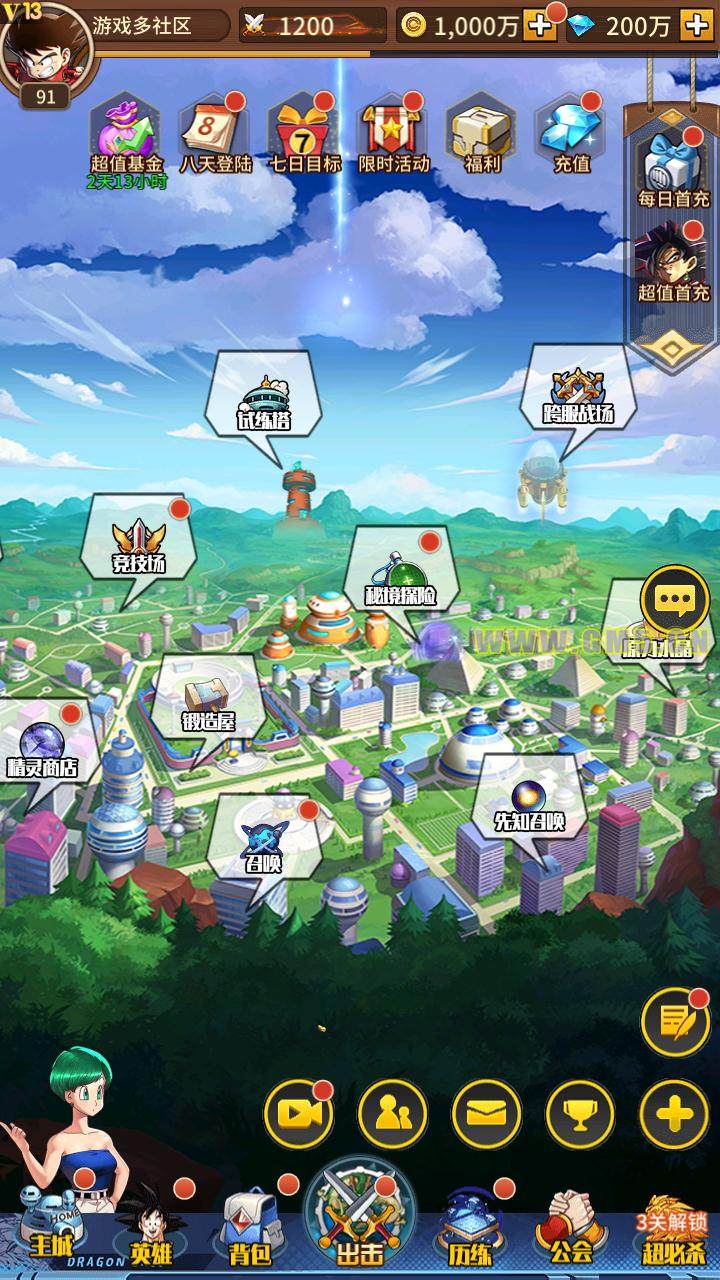Add more gold coins
The image size is (720, 1280).
pos(540,25)
